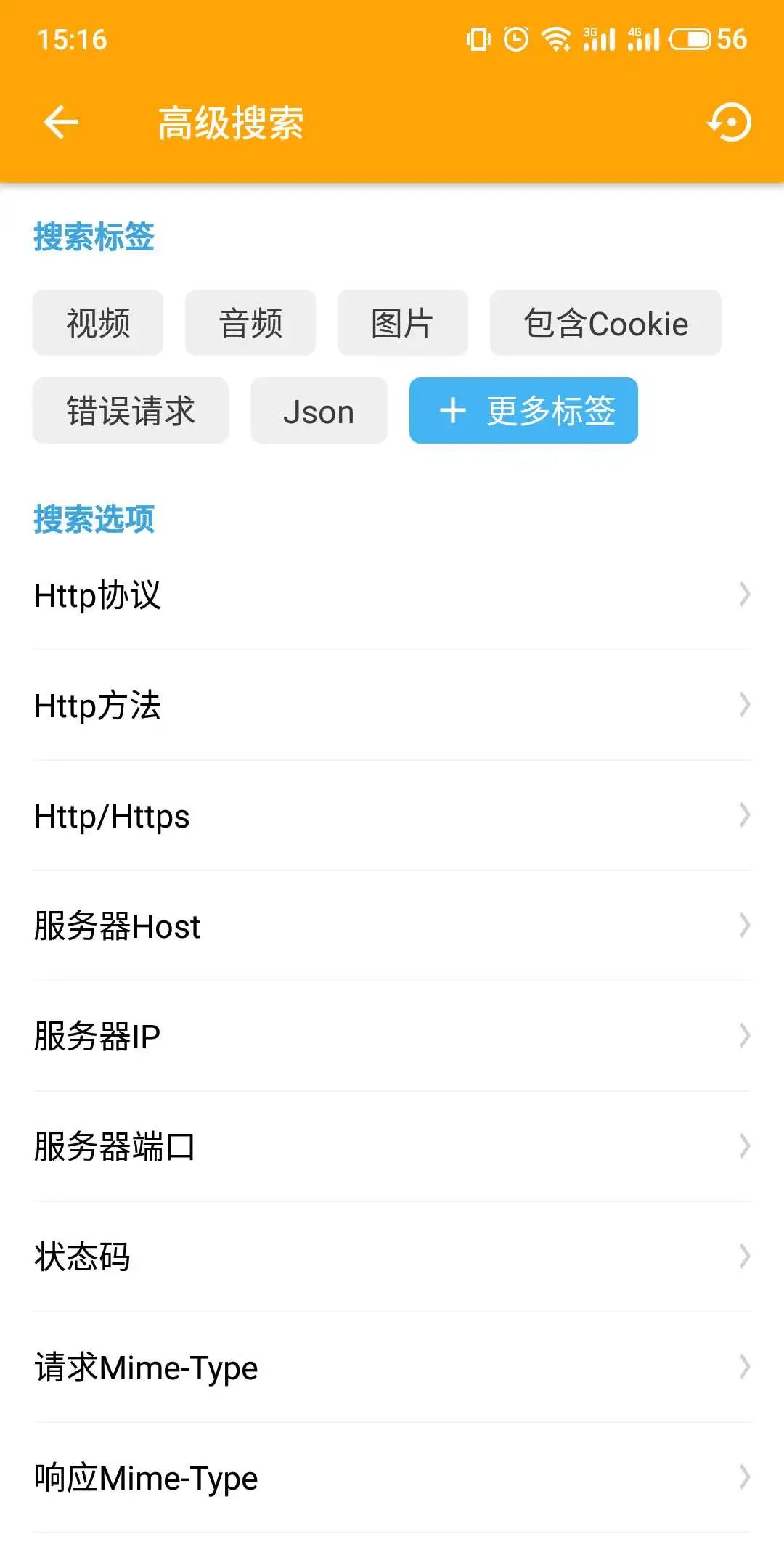This screenshot has width=784, height=1568.
Task: Open the Http方法 option
Action: 392,706
